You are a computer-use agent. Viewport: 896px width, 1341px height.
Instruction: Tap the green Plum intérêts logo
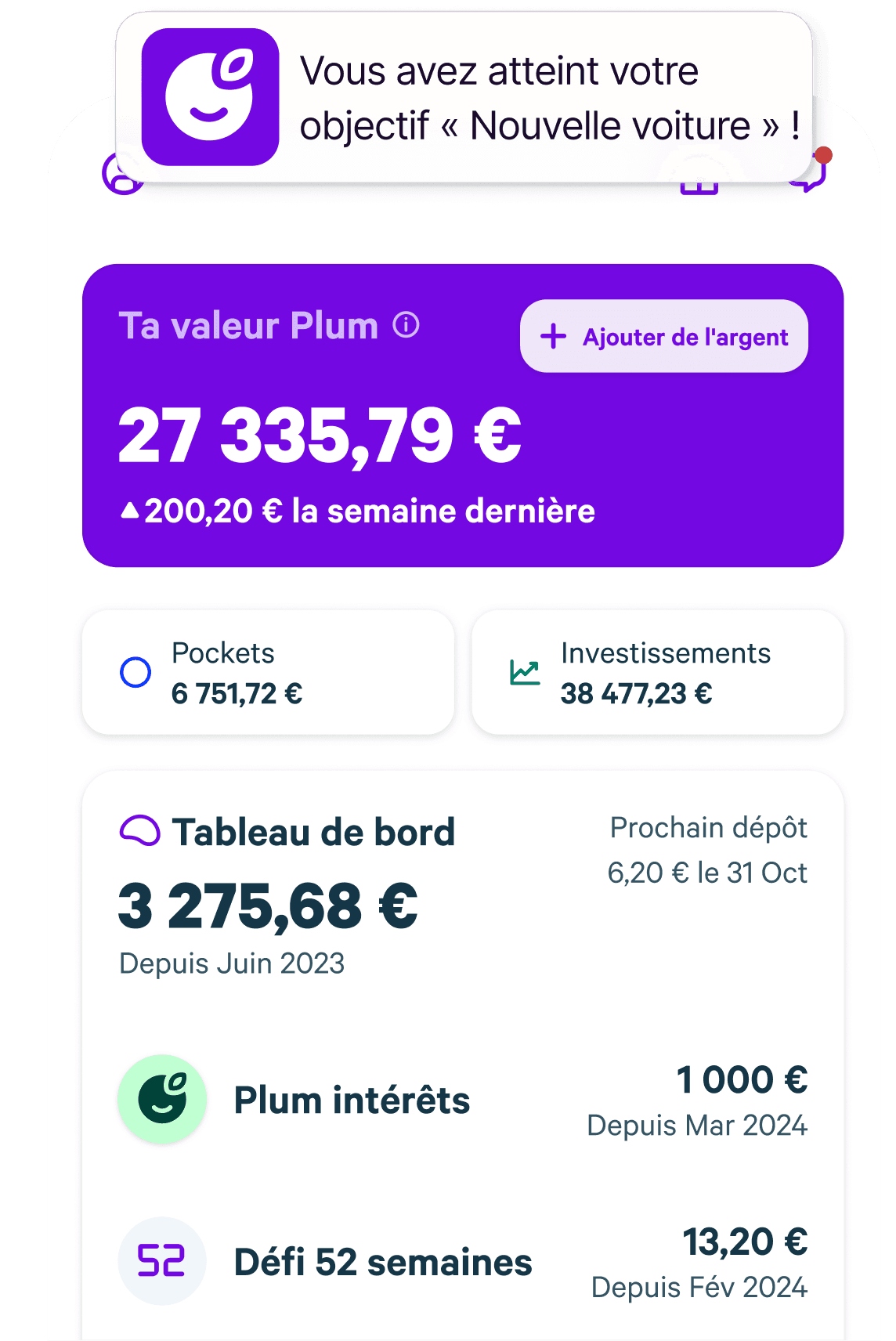tap(161, 1100)
